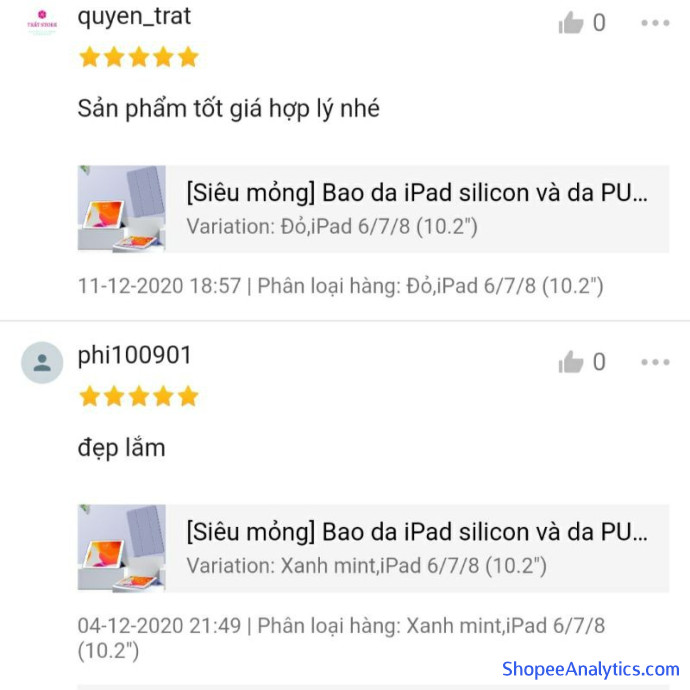Open product card with Đỏ variation
This screenshot has height=690, width=690.
(x=373, y=208)
